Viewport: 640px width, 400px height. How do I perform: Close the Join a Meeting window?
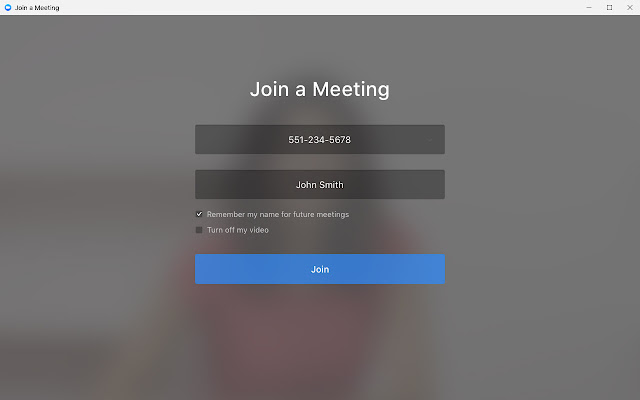tap(629, 7)
